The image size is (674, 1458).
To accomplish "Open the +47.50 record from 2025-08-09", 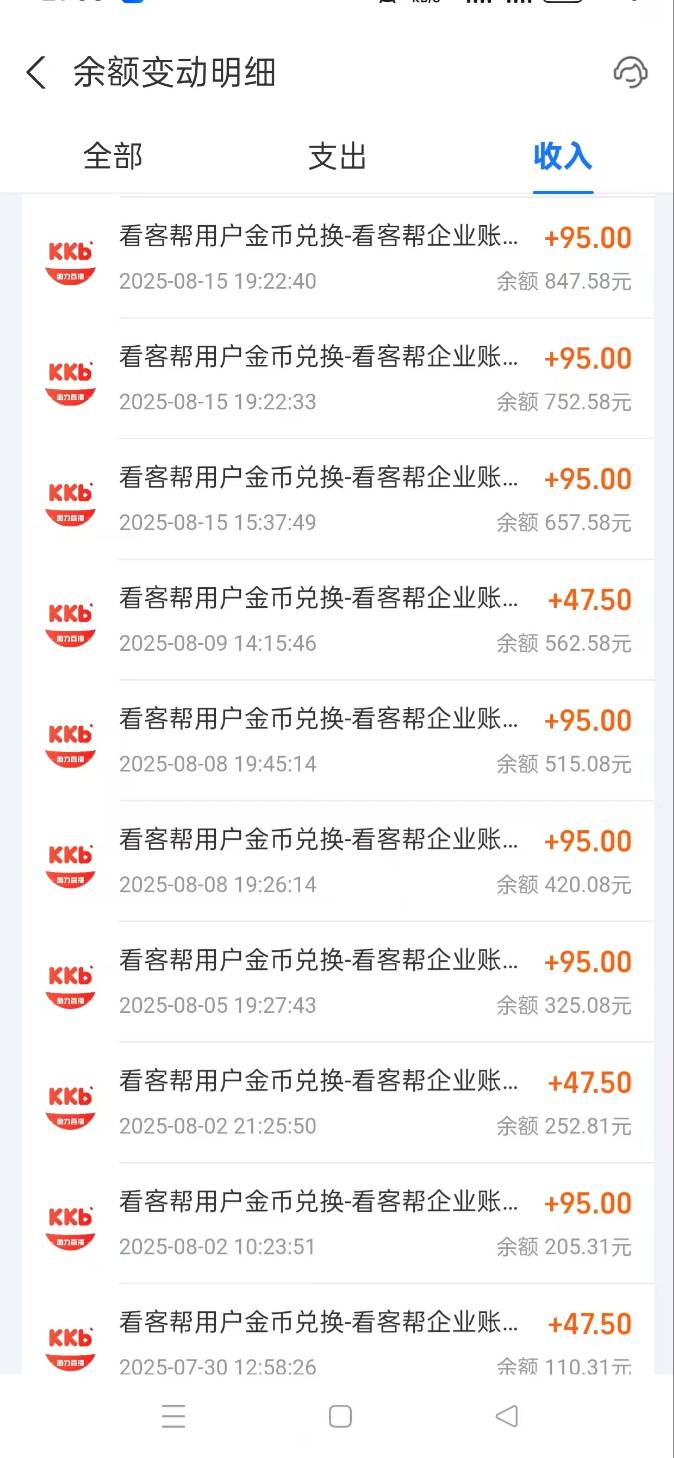I will click(338, 620).
